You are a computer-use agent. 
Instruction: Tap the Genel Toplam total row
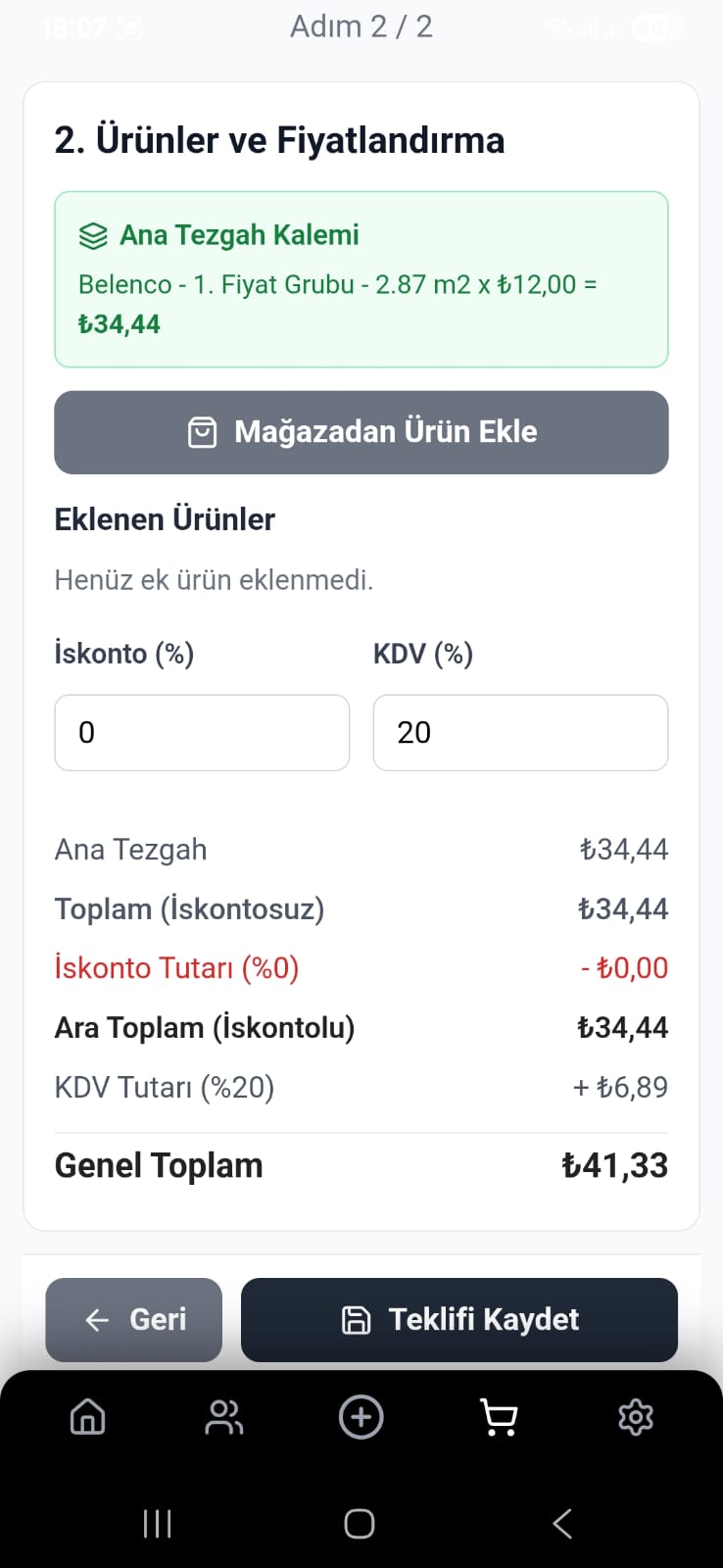click(x=361, y=1165)
